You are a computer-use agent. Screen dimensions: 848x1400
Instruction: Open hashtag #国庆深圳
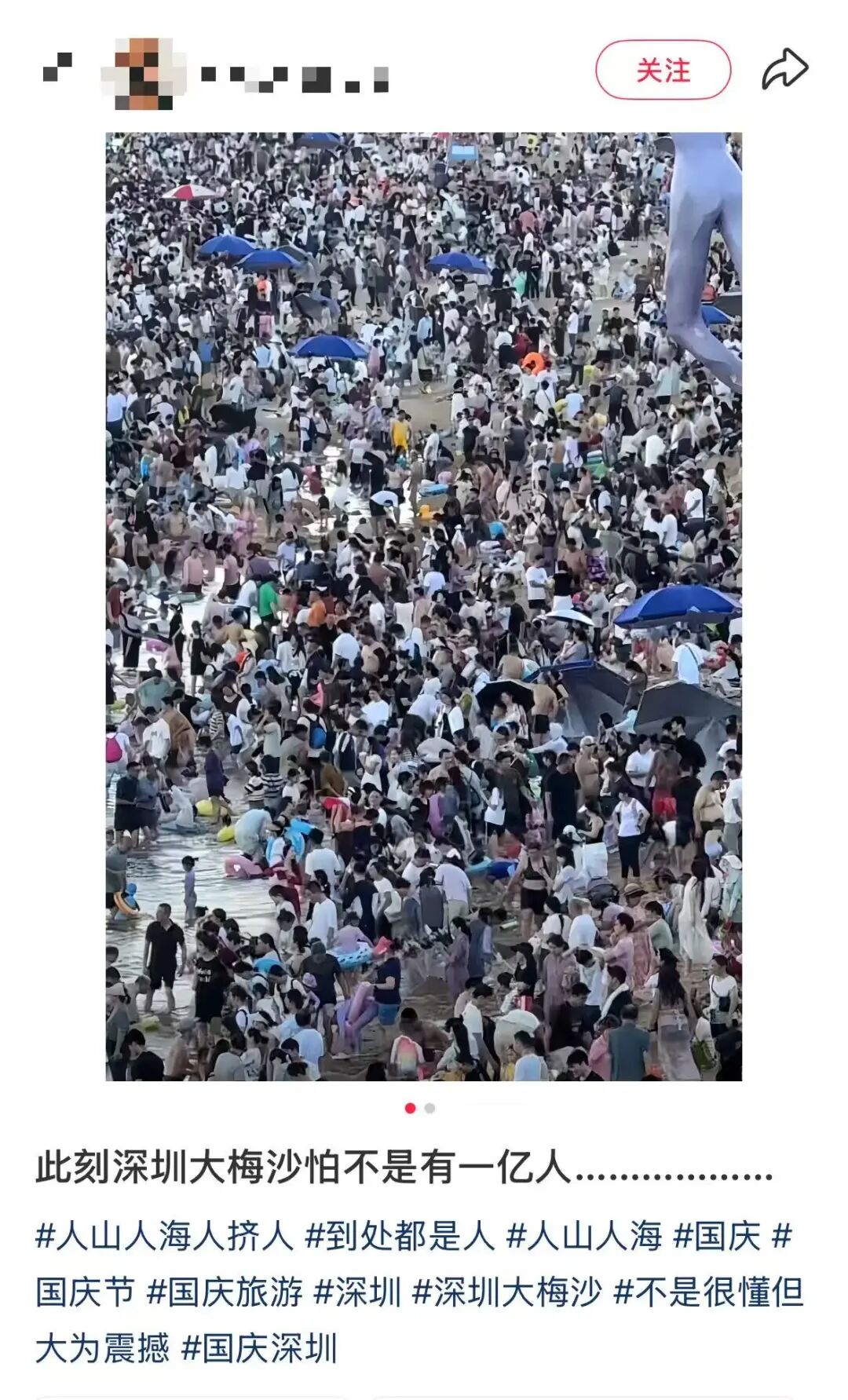(259, 1348)
